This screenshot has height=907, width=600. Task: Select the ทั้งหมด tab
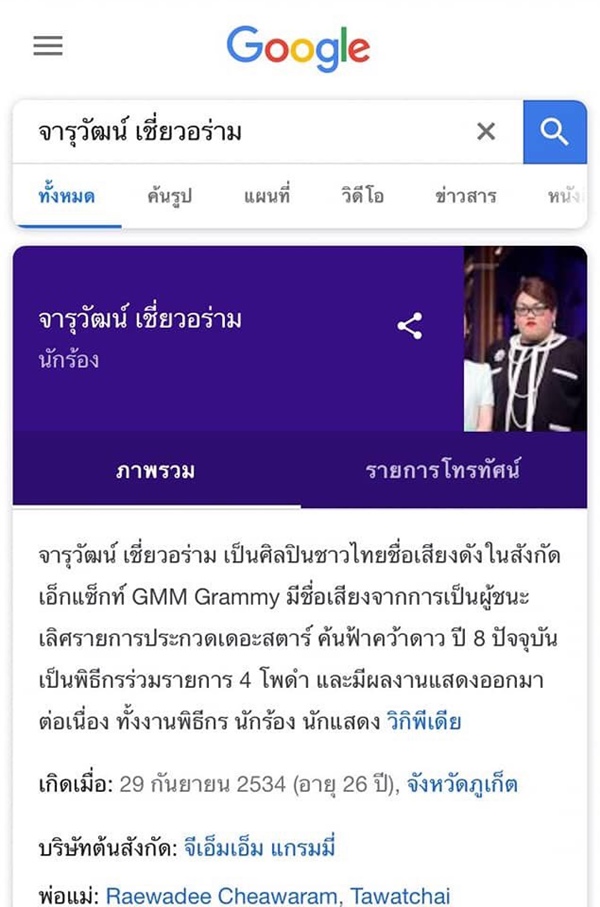pos(67,196)
